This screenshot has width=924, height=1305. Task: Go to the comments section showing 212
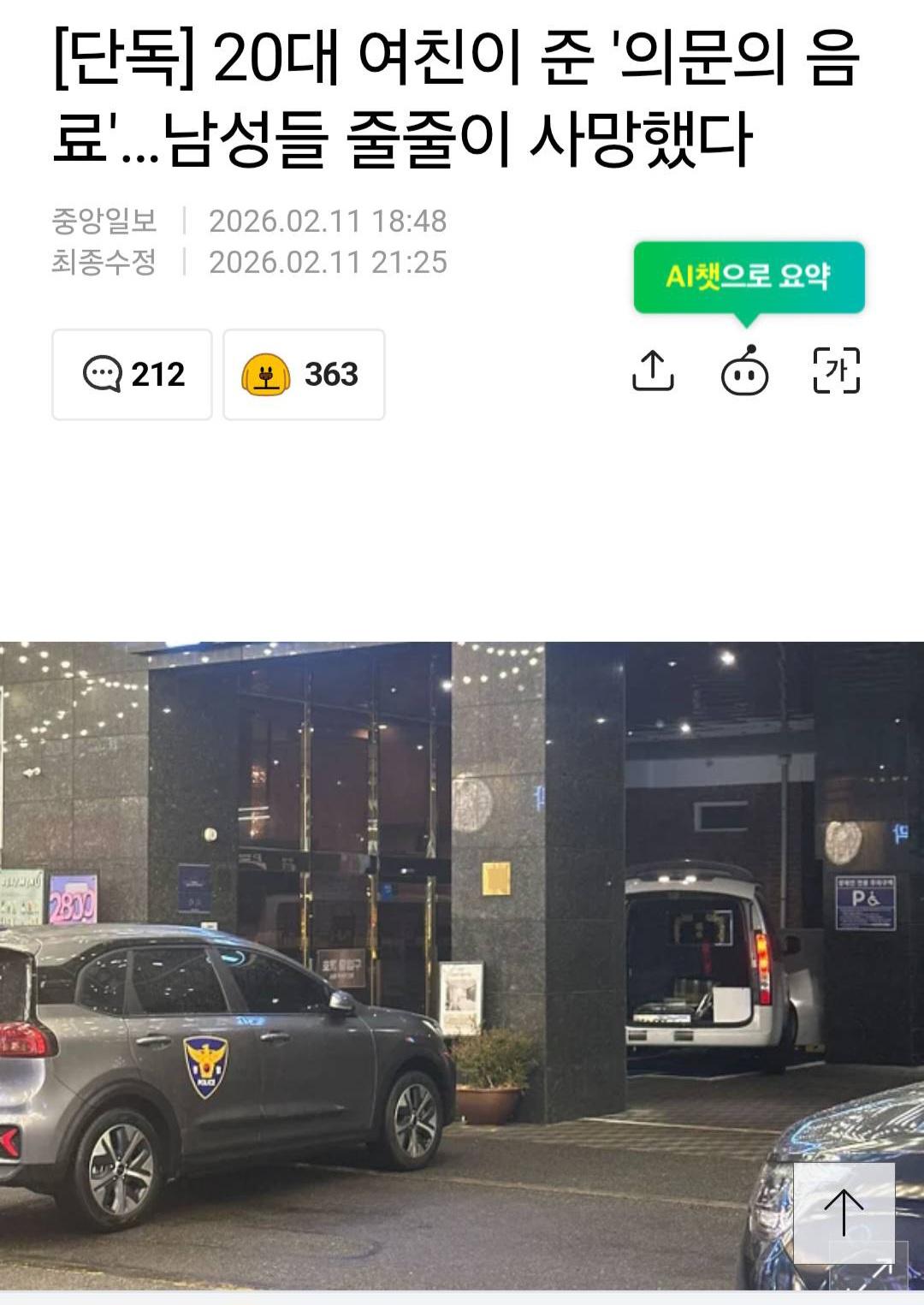(x=131, y=373)
